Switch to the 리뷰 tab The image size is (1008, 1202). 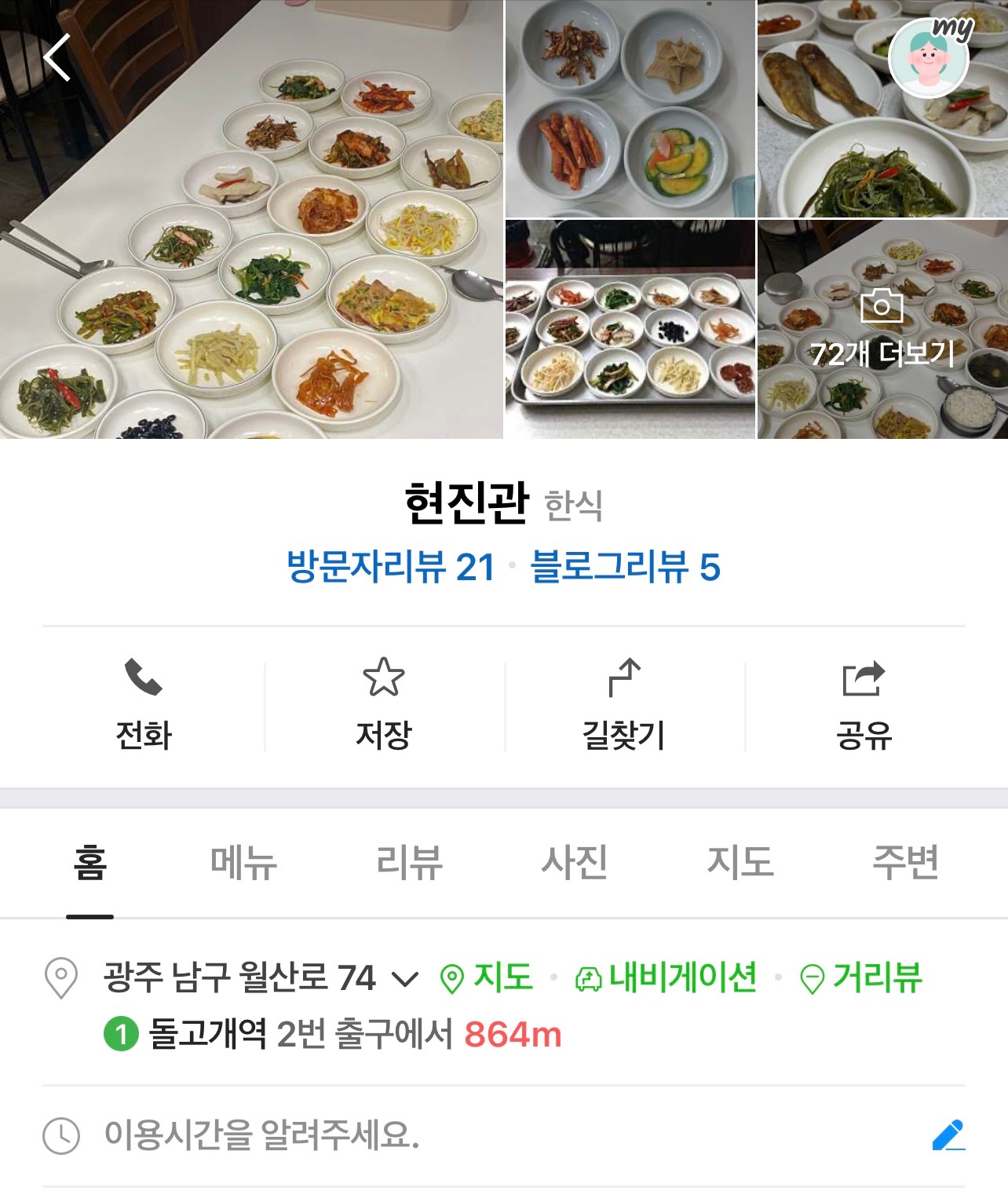coord(409,862)
